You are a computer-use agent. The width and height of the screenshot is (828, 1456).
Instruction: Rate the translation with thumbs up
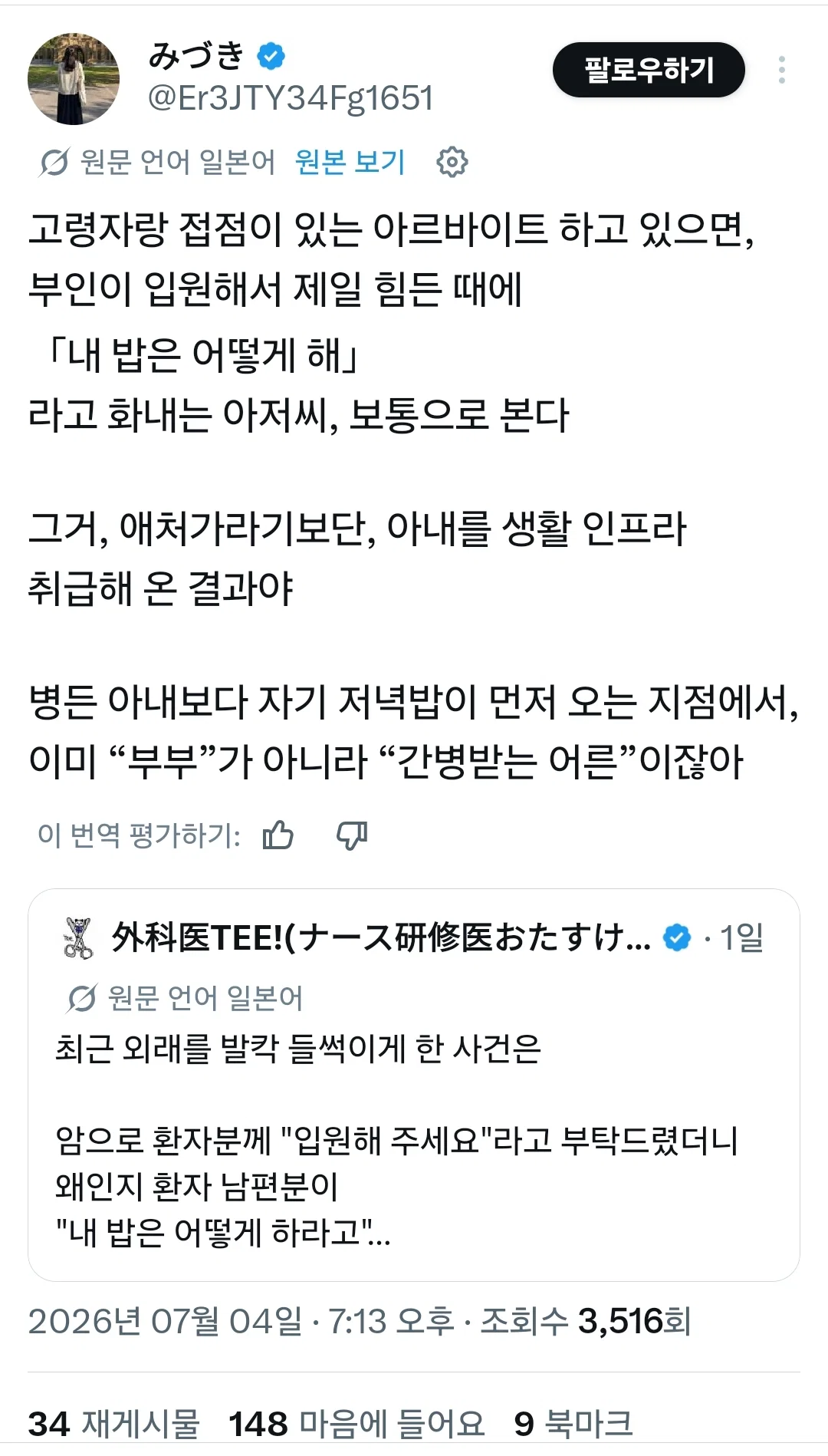click(278, 835)
